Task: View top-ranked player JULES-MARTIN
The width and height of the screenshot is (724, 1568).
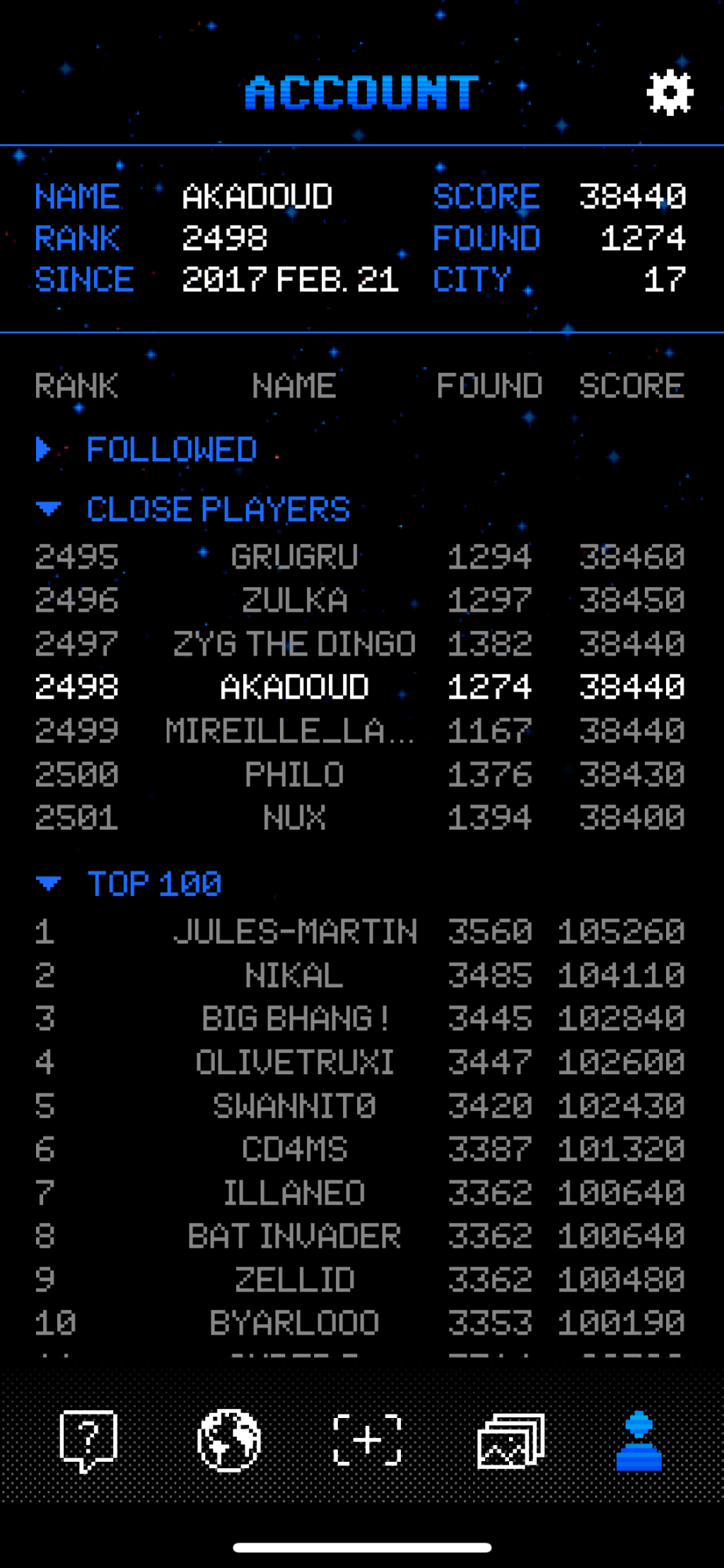Action: (x=296, y=931)
